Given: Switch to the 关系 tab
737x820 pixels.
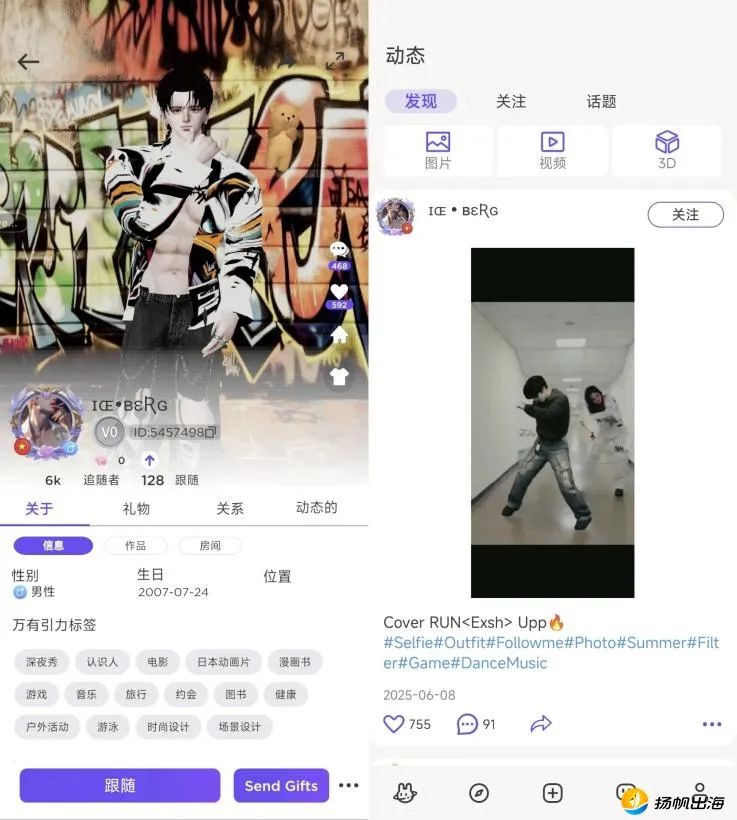Looking at the screenshot, I should 230,508.
